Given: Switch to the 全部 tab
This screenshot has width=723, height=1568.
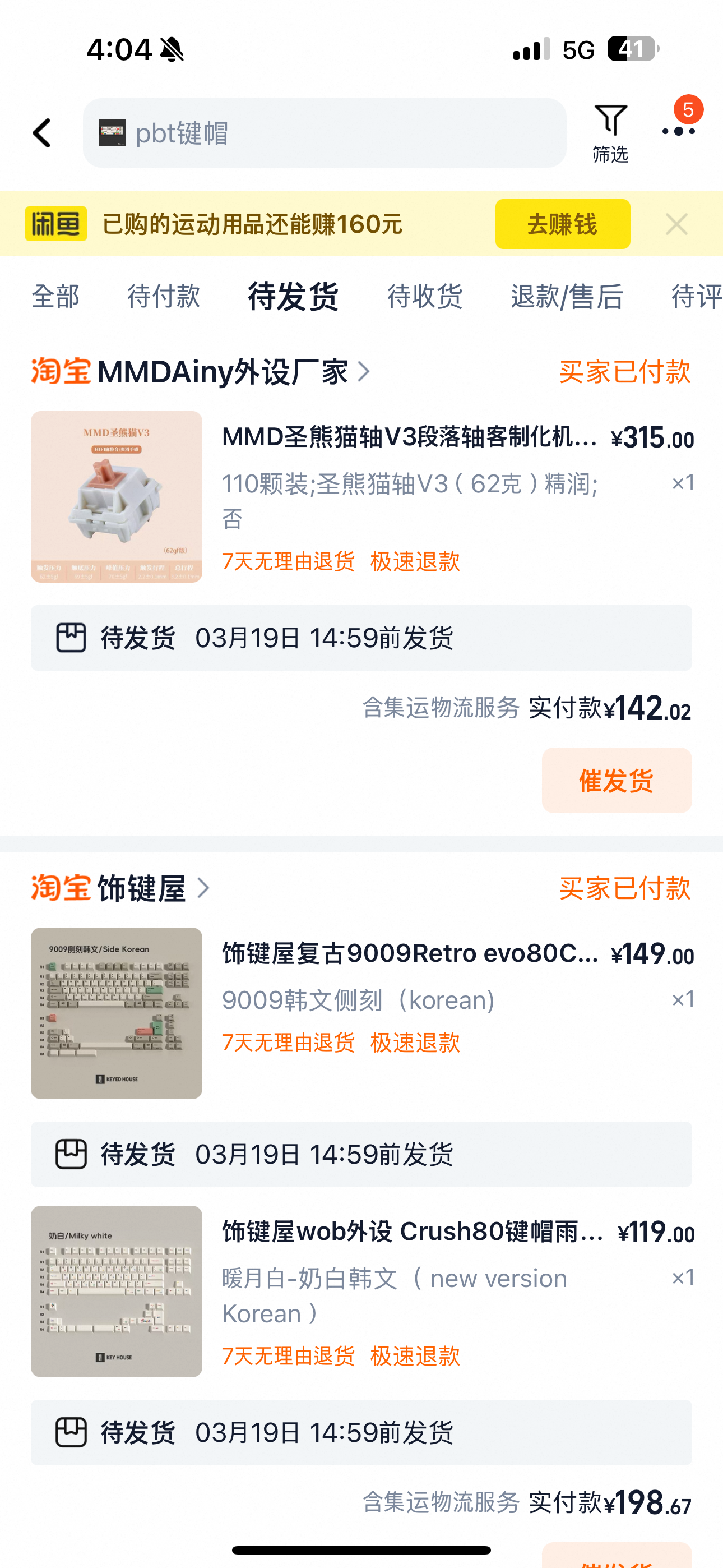Looking at the screenshot, I should click(x=55, y=297).
